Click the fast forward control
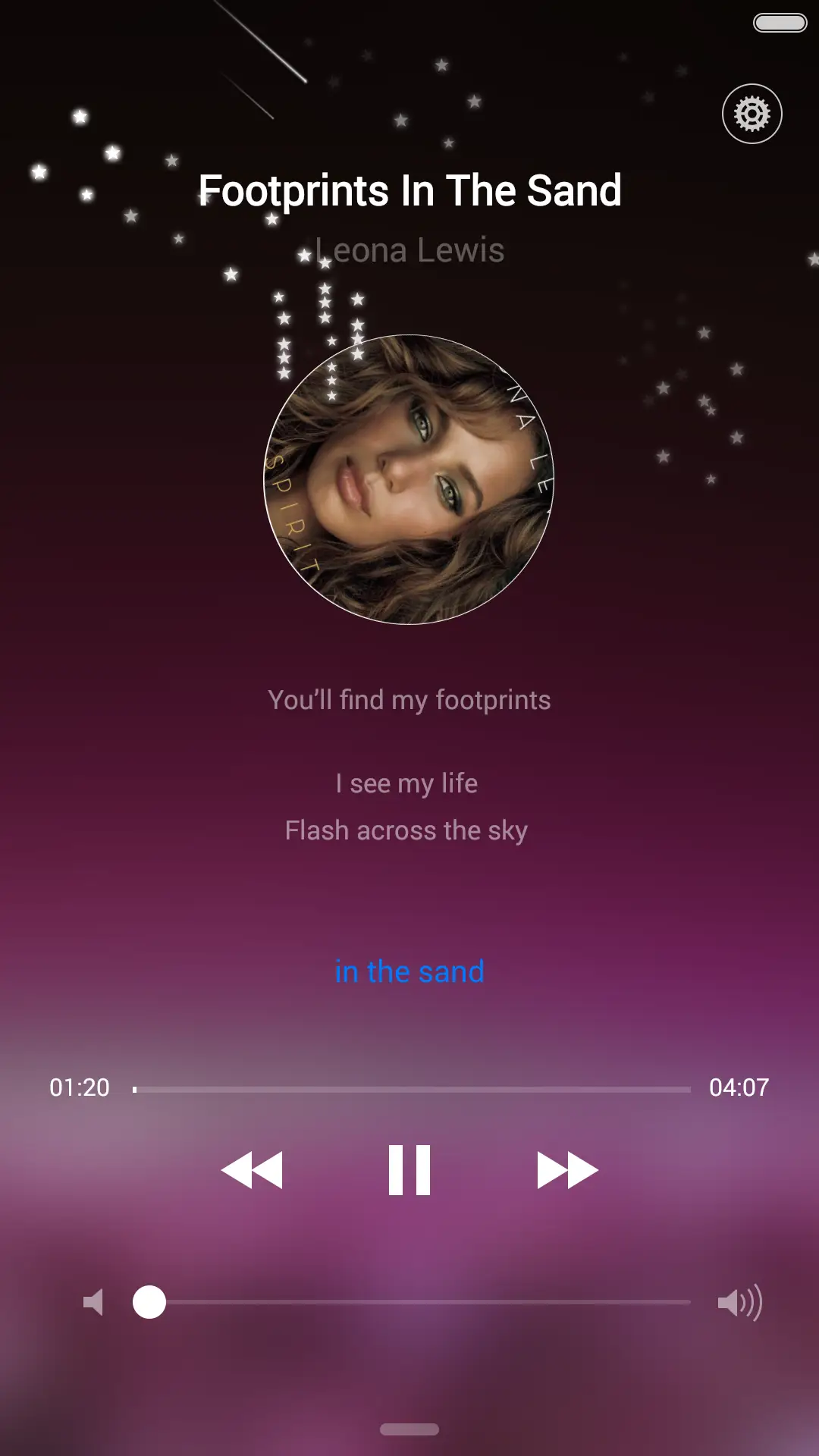Viewport: 819px width, 1456px height. (x=566, y=1169)
